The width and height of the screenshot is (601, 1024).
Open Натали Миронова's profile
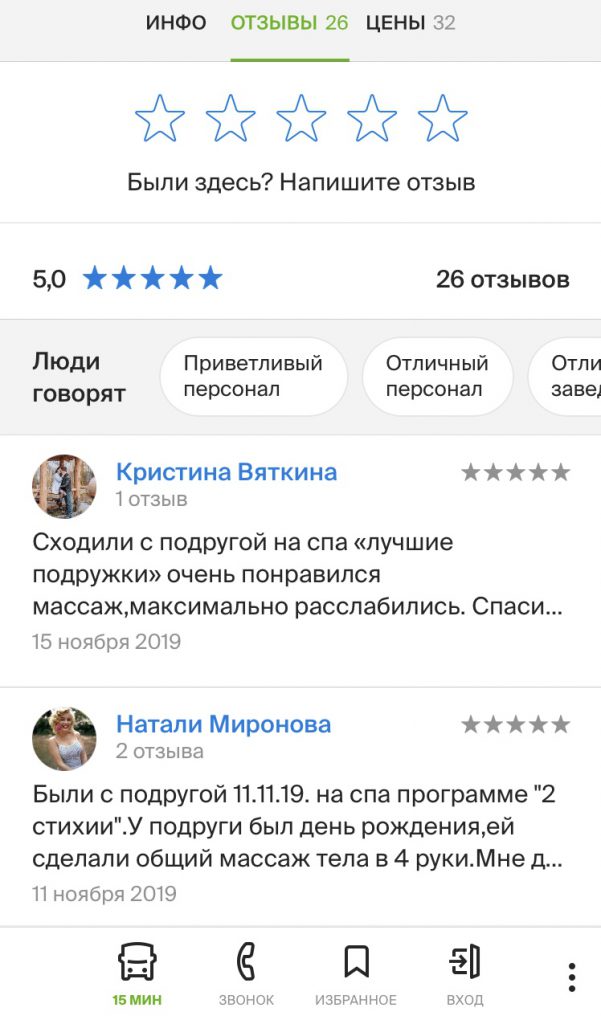pos(223,724)
